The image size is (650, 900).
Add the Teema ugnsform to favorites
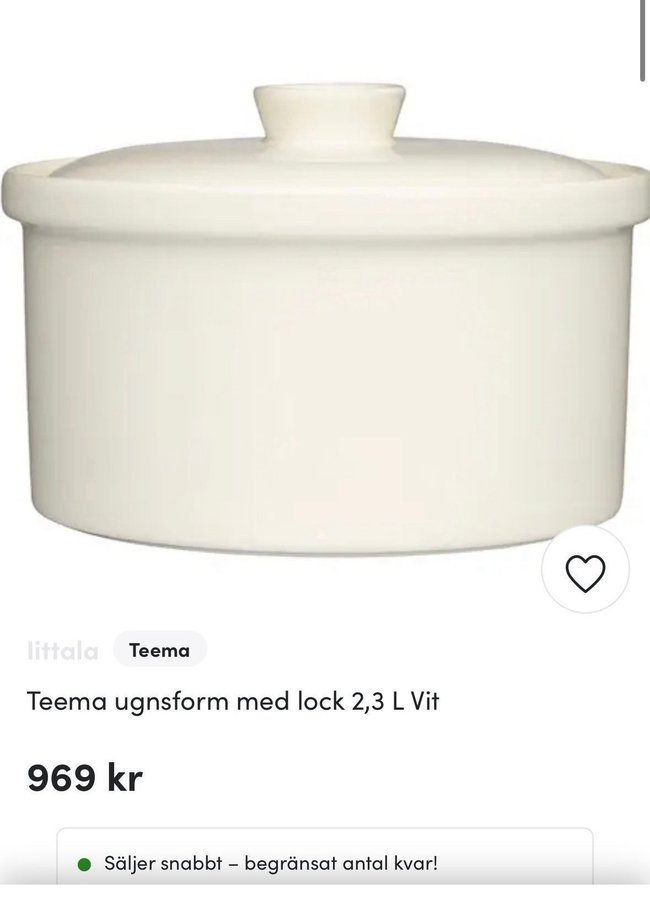click(x=585, y=572)
